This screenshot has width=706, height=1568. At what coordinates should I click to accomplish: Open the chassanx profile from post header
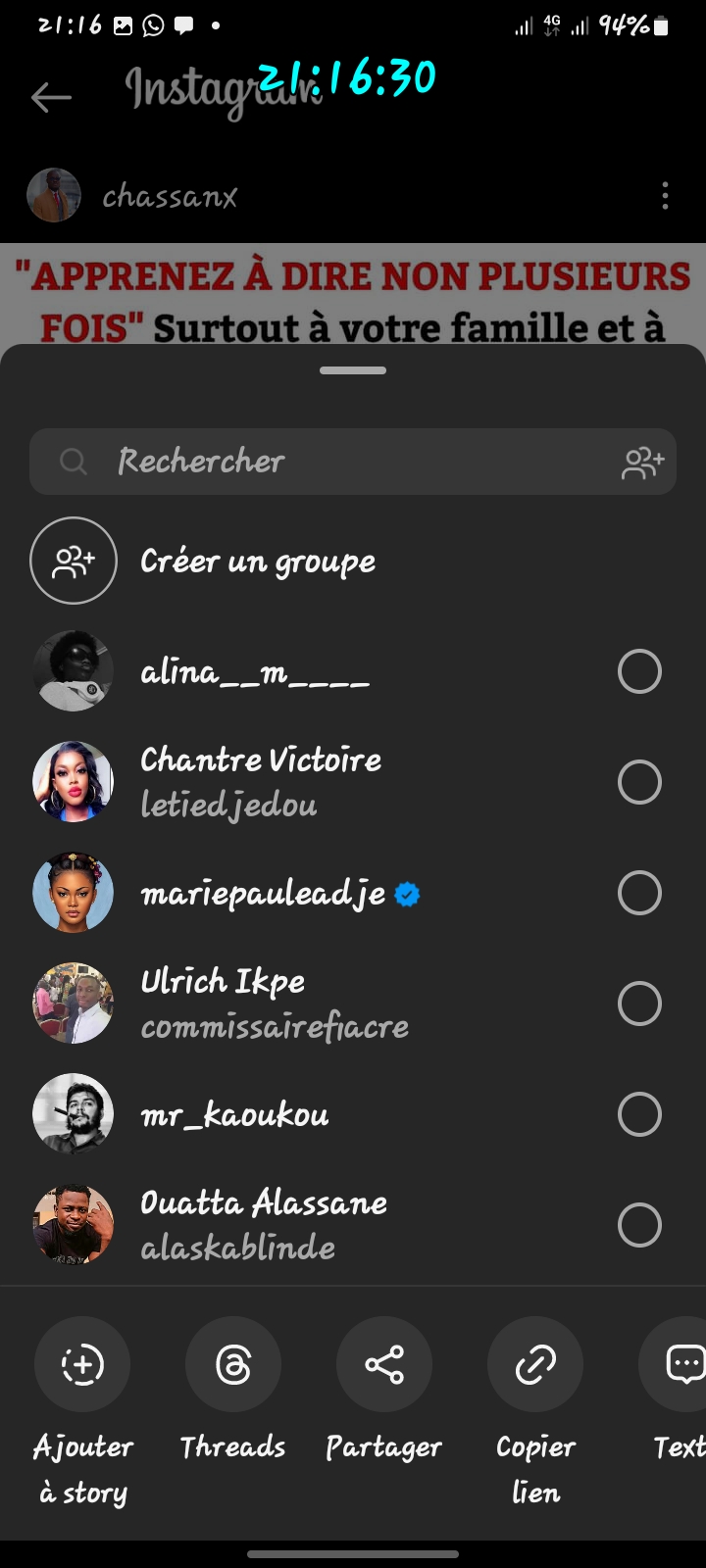tap(169, 197)
